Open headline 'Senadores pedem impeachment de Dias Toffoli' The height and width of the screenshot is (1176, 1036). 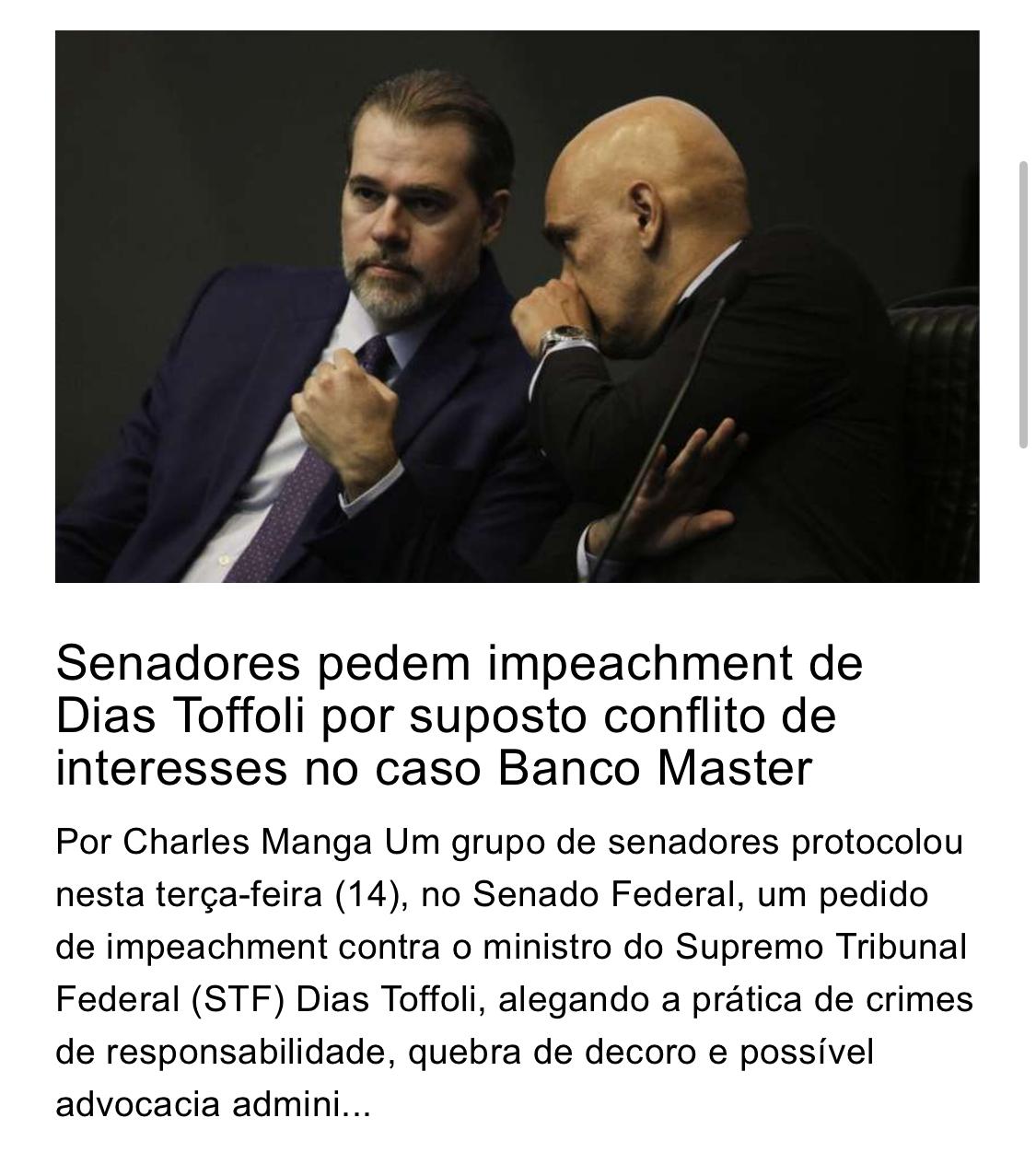[459, 715]
